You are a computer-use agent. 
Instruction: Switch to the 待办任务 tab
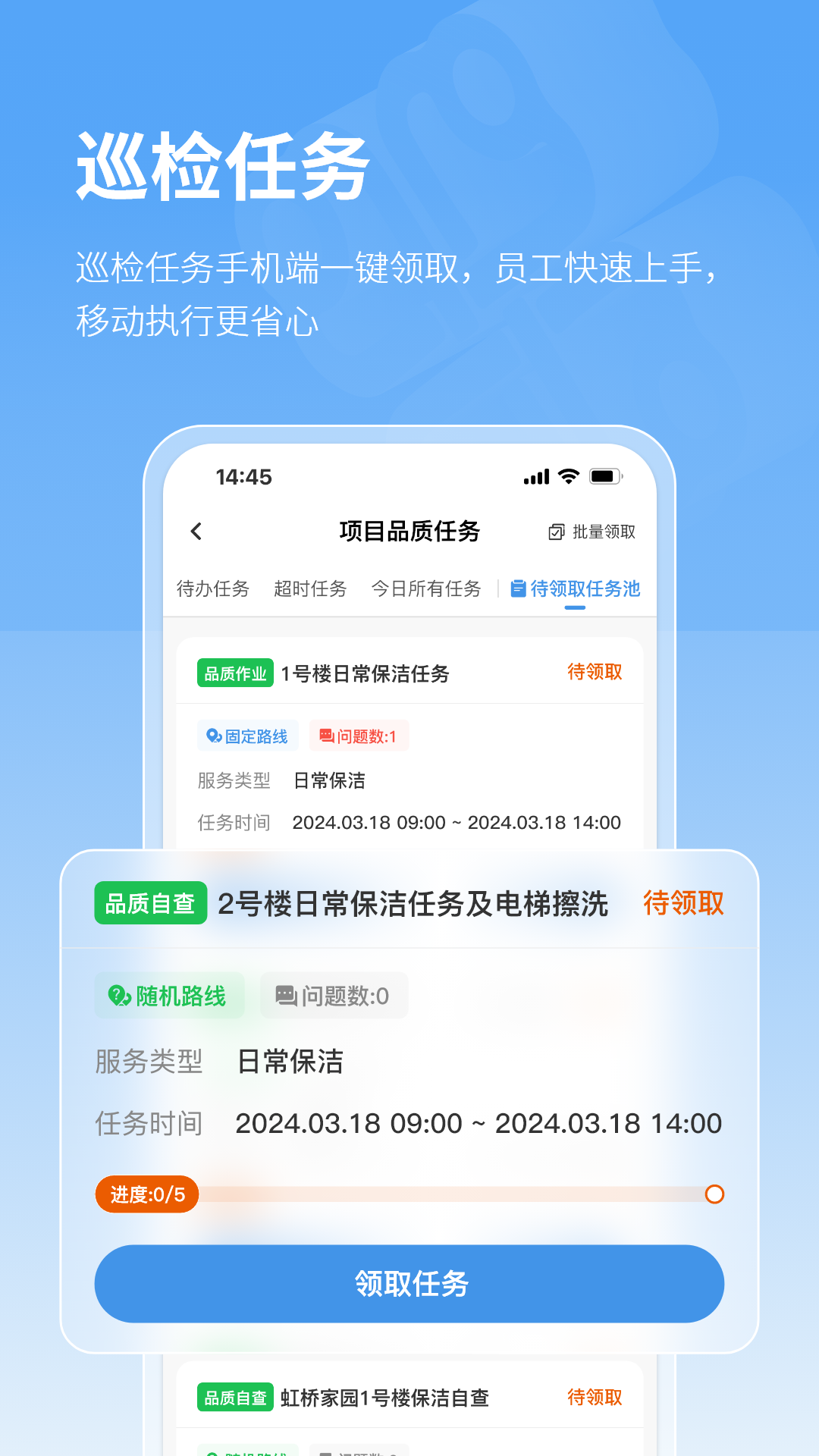point(215,588)
